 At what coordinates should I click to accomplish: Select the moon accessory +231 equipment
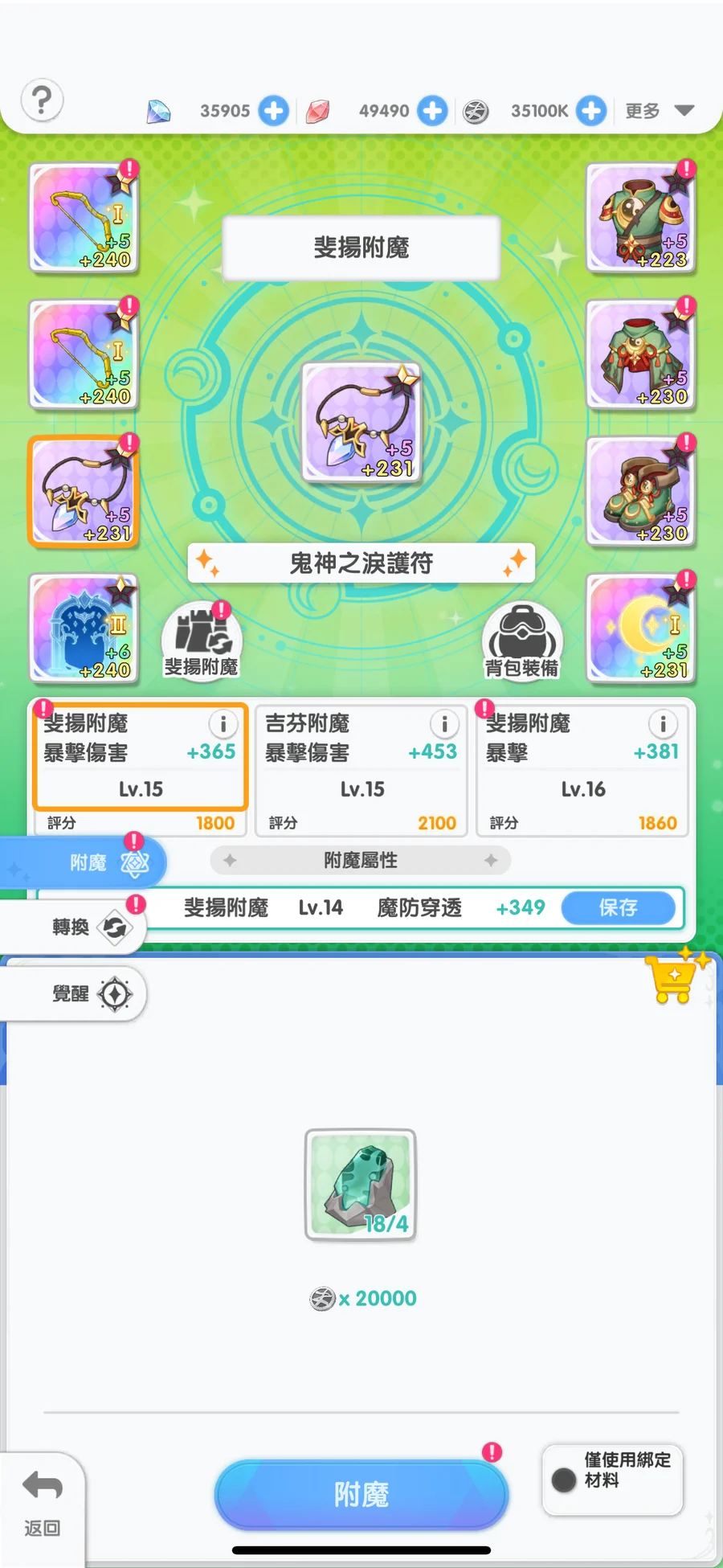pos(639,628)
